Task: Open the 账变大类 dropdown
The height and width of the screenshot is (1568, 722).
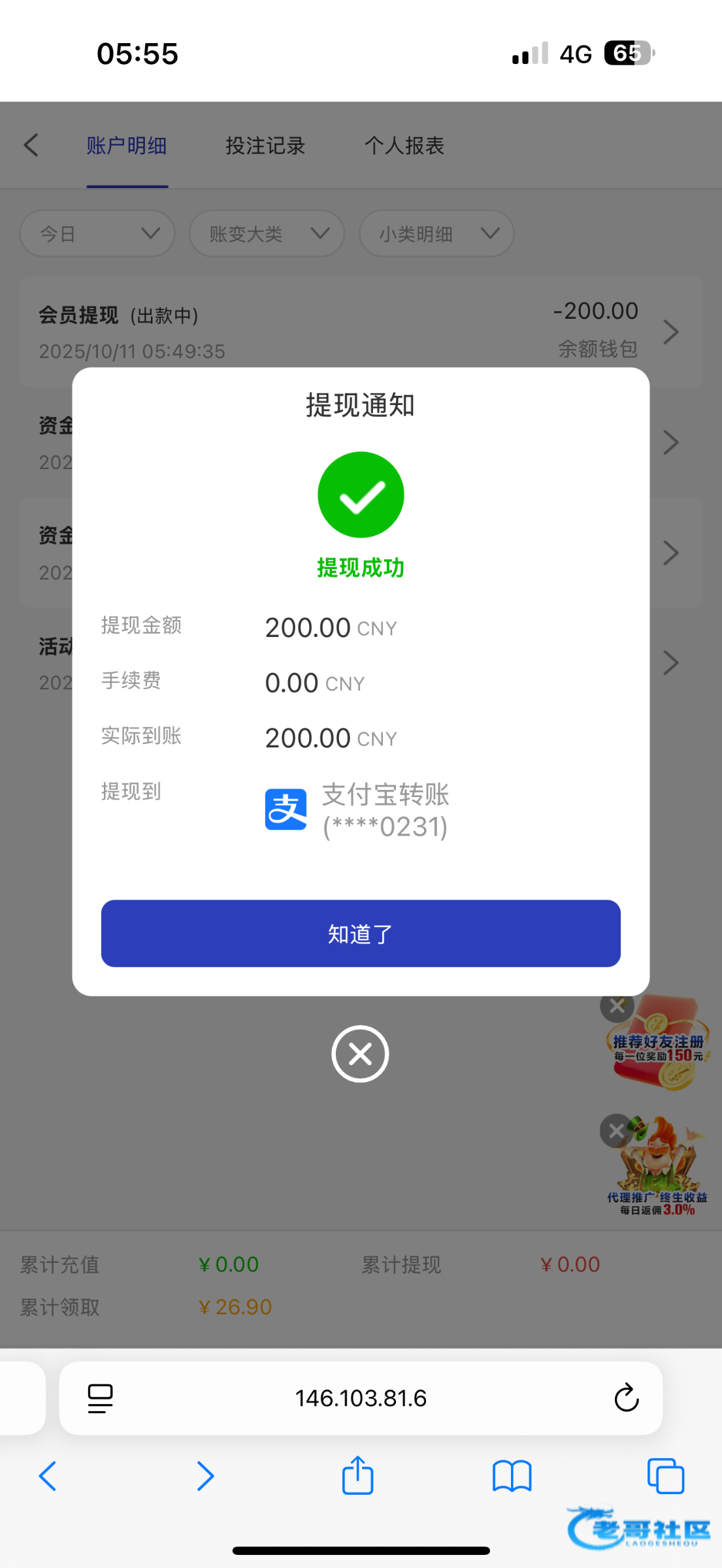Action: click(x=267, y=233)
